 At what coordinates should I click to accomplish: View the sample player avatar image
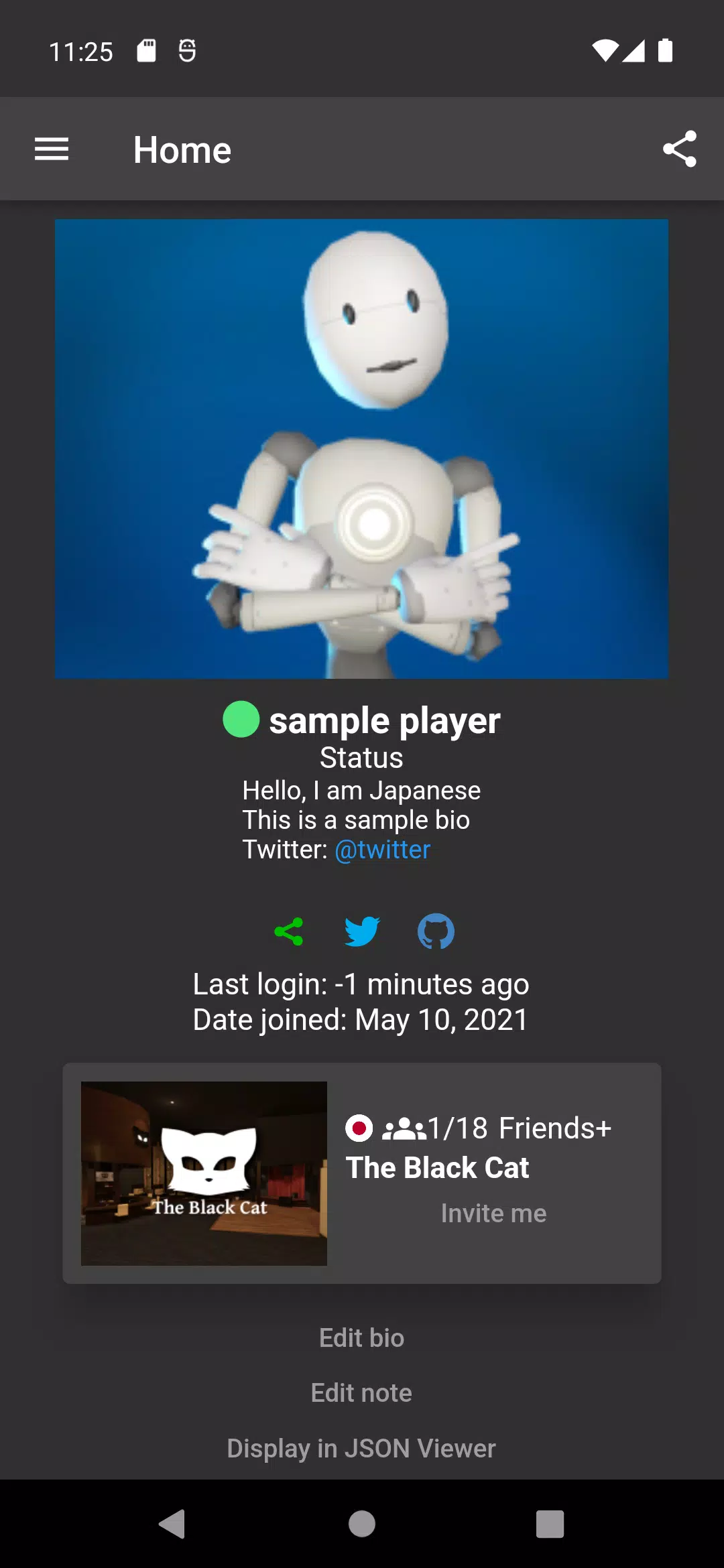click(362, 449)
